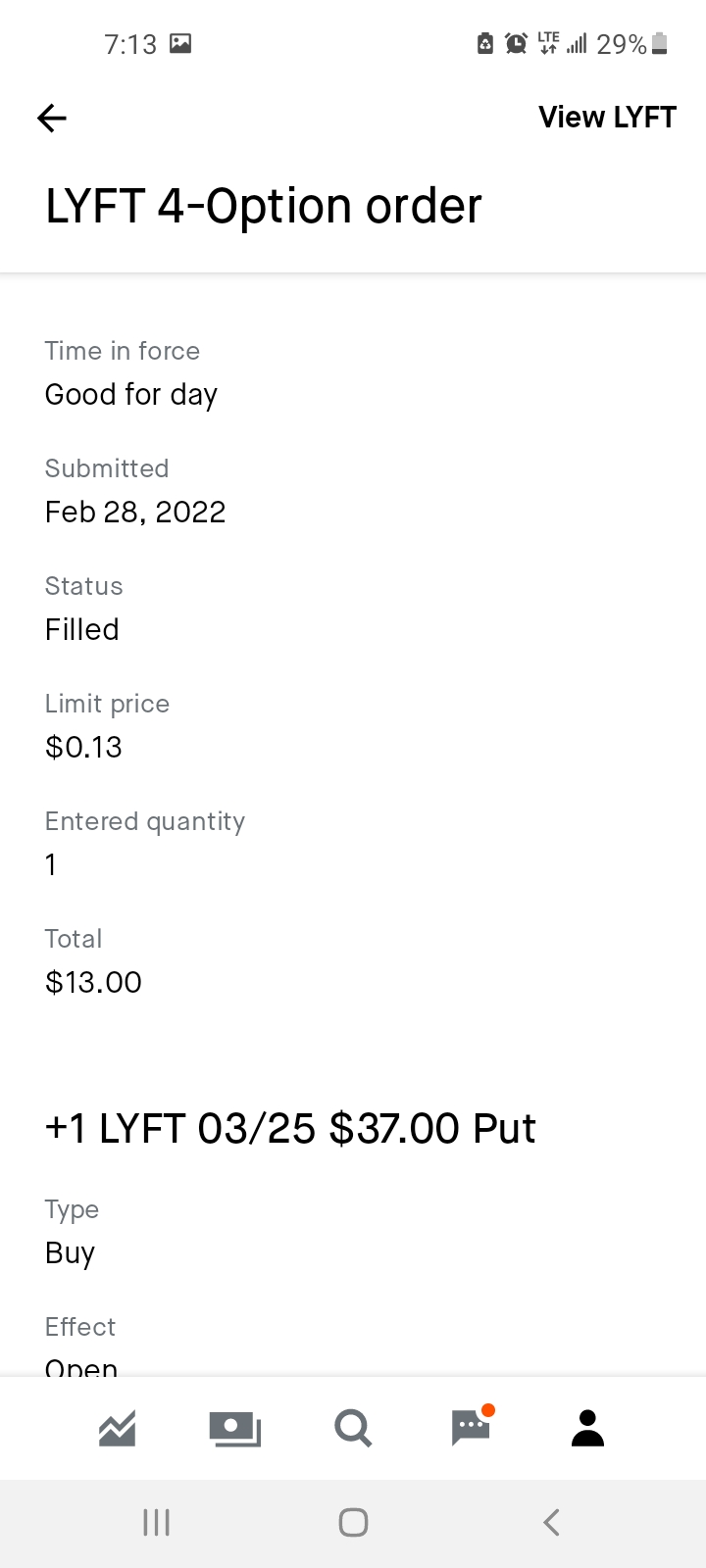The width and height of the screenshot is (706, 1568).
Task: Switch to the account profile tab
Action: [x=588, y=1429]
